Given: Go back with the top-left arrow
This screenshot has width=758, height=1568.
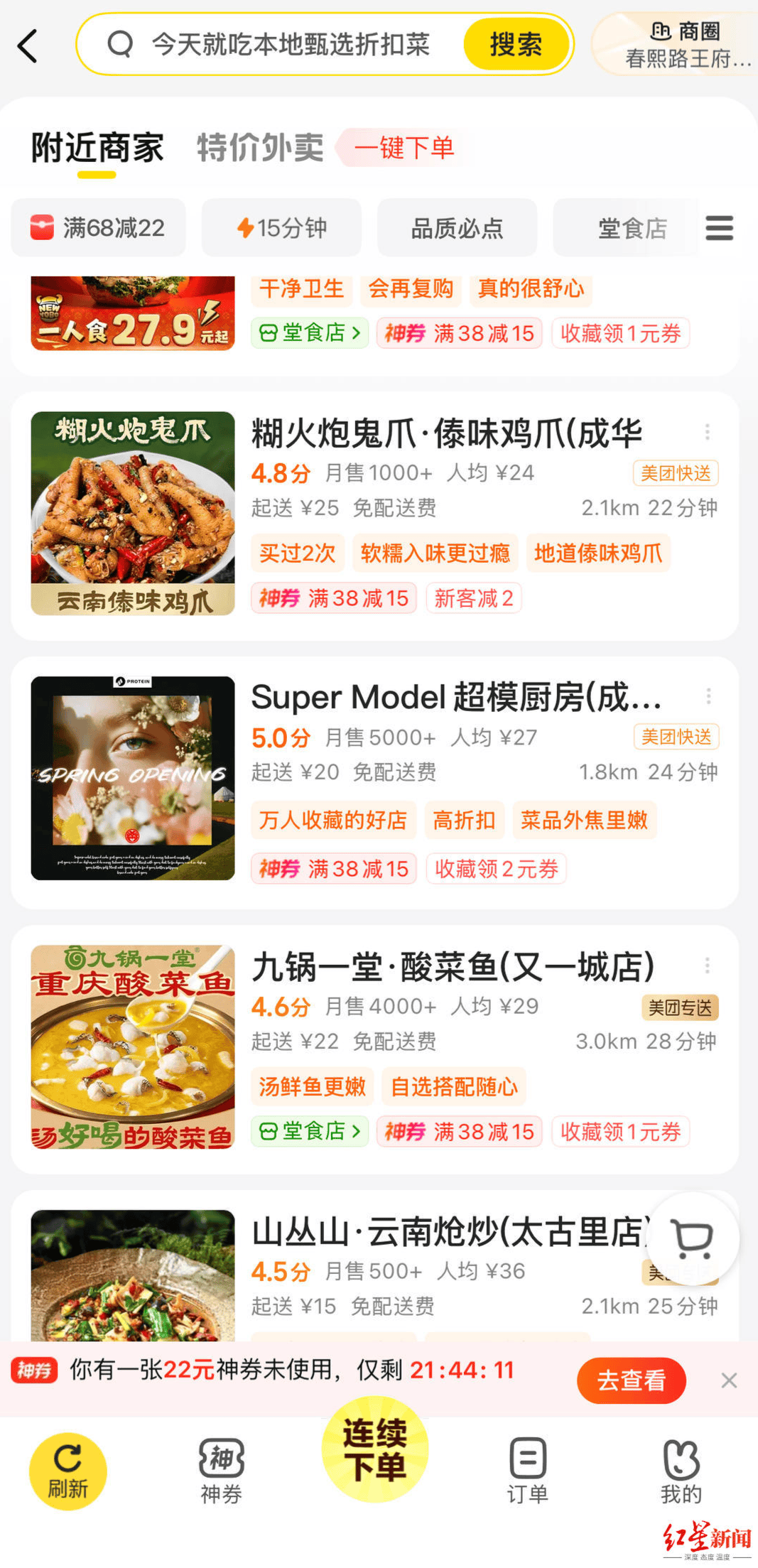Looking at the screenshot, I should [x=28, y=46].
